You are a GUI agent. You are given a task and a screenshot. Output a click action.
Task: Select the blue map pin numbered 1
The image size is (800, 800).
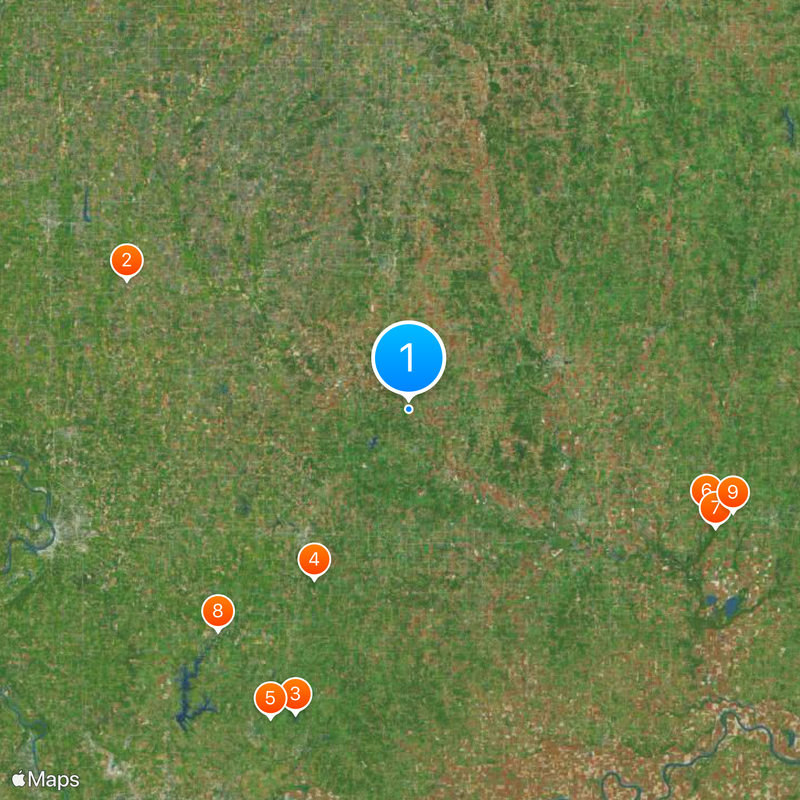click(408, 358)
